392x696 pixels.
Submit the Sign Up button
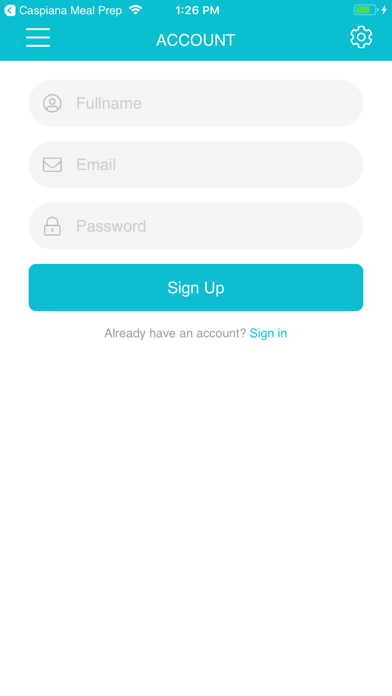tap(196, 288)
